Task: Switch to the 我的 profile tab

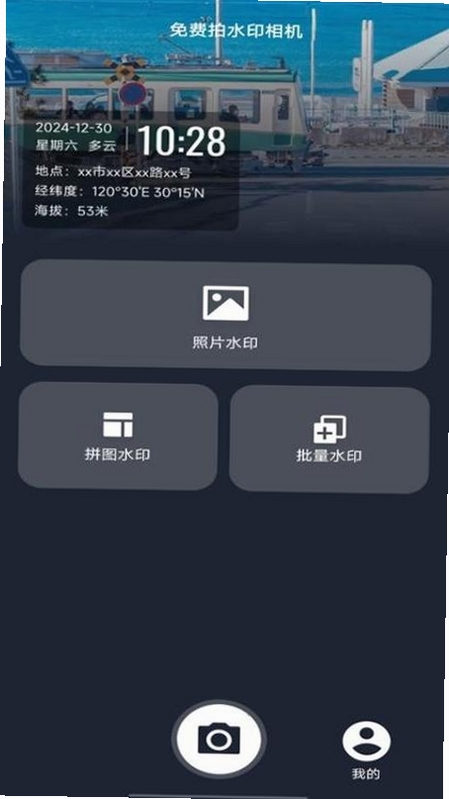Action: pyautogui.click(x=366, y=750)
